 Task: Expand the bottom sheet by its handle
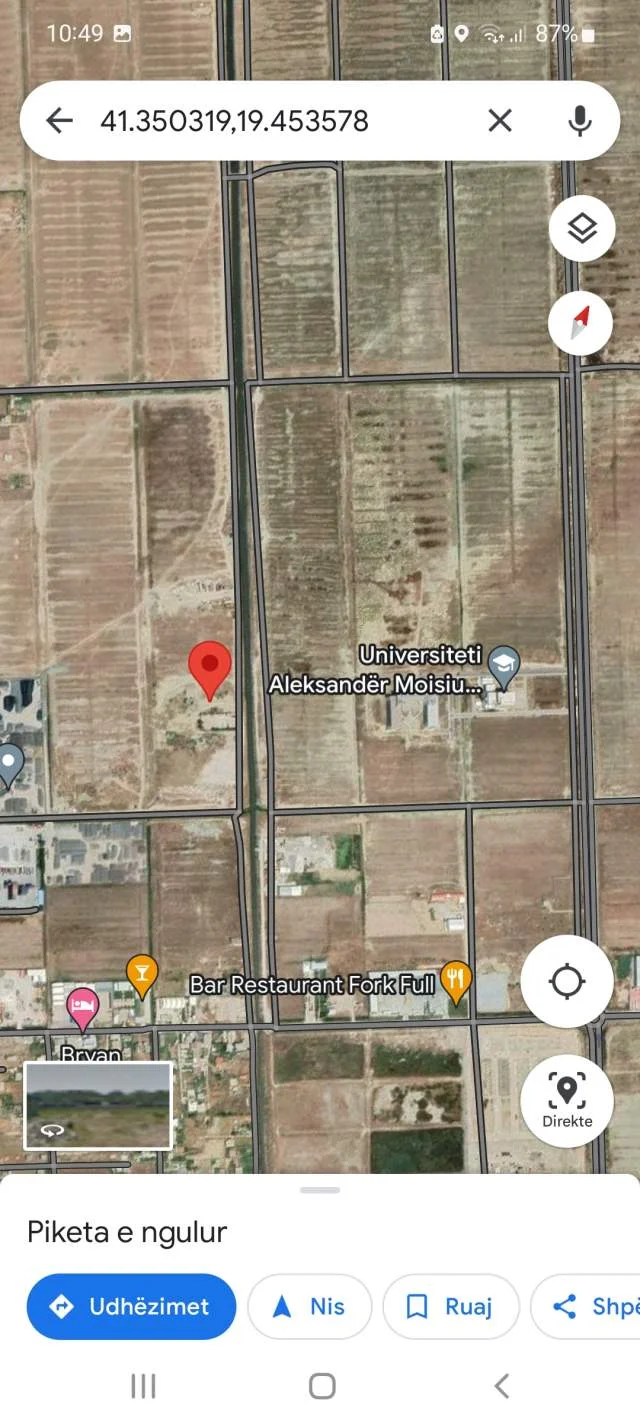coord(320,1190)
